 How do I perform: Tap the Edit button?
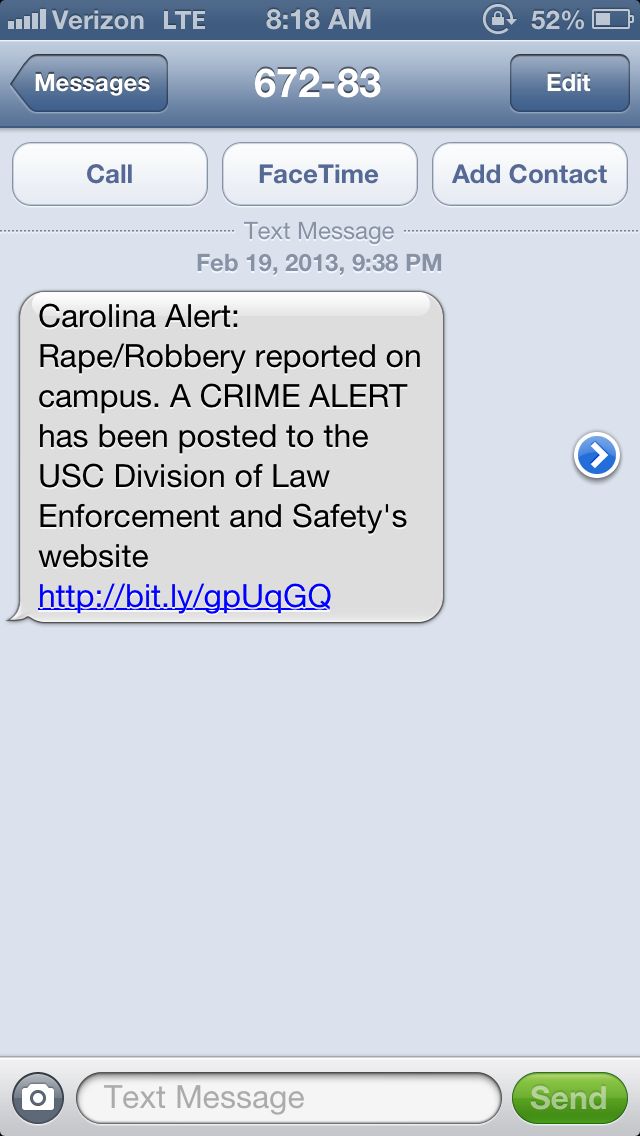point(568,83)
